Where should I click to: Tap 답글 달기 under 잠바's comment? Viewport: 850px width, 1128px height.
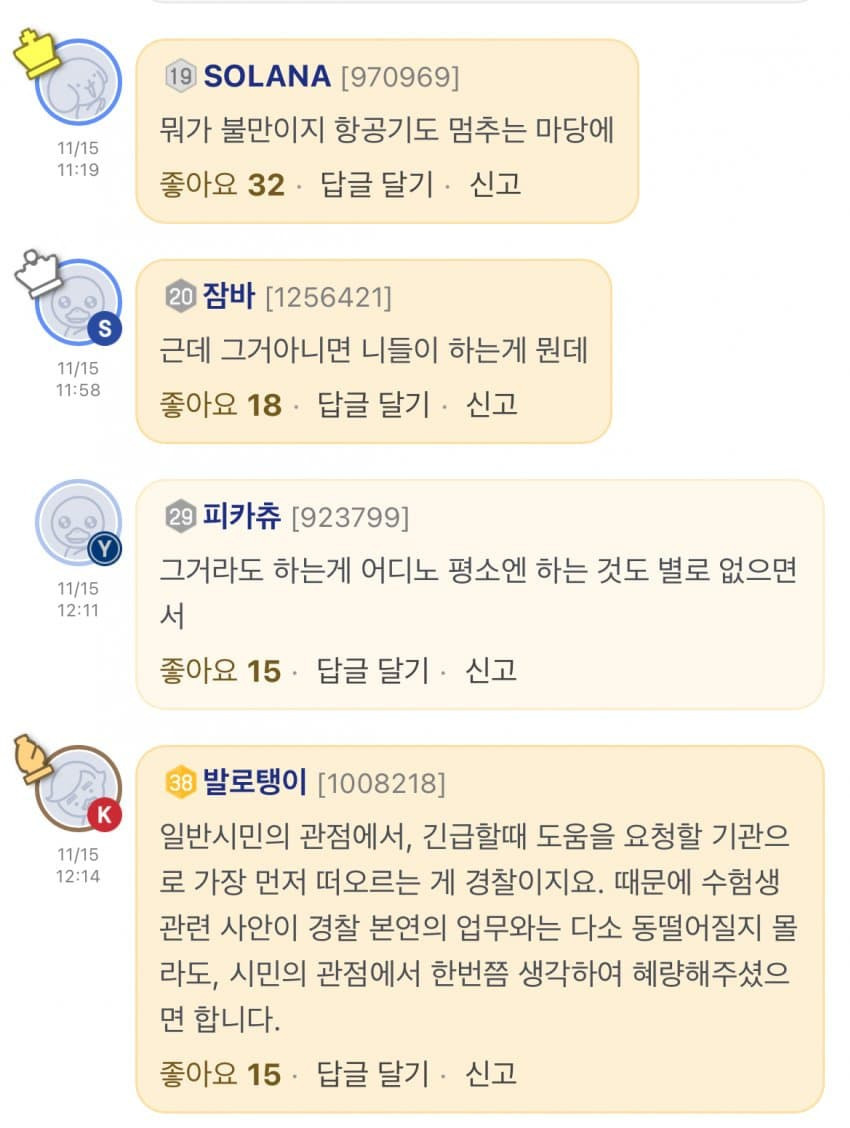point(373,404)
